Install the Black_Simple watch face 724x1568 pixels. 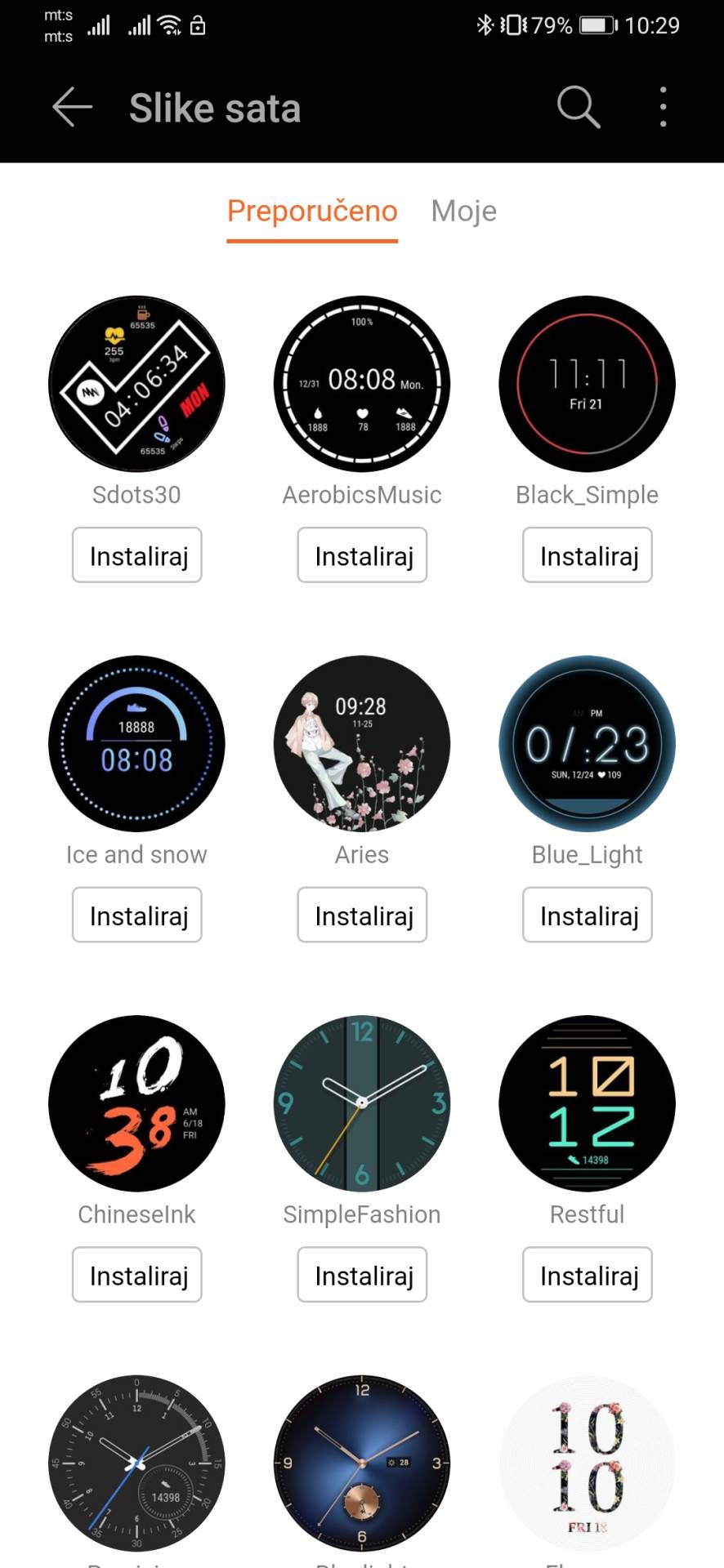coord(587,555)
